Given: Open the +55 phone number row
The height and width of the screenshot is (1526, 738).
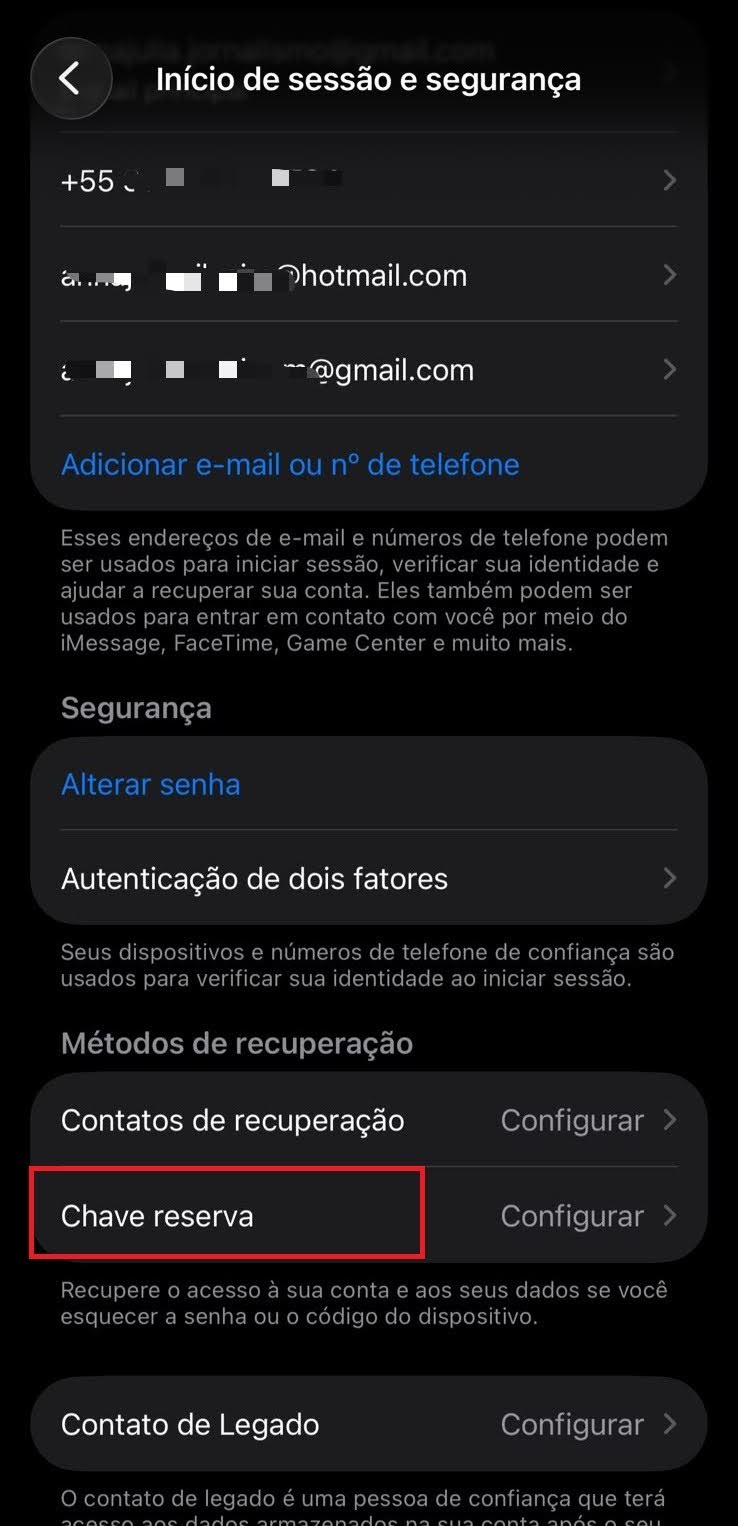Looking at the screenshot, I should point(369,180).
